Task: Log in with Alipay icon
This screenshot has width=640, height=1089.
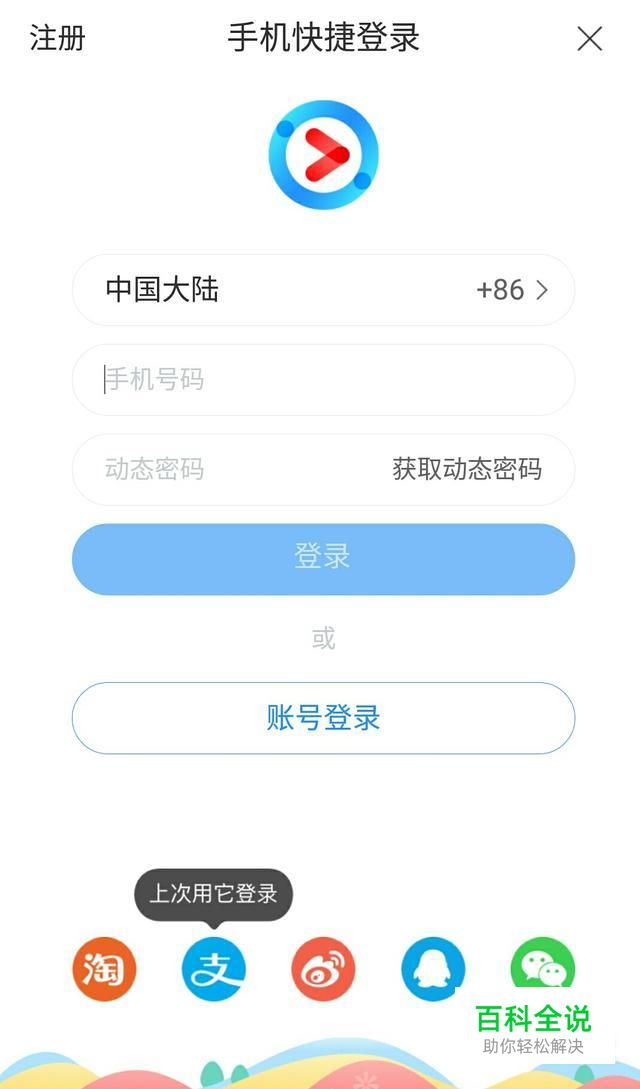Action: tap(213, 968)
